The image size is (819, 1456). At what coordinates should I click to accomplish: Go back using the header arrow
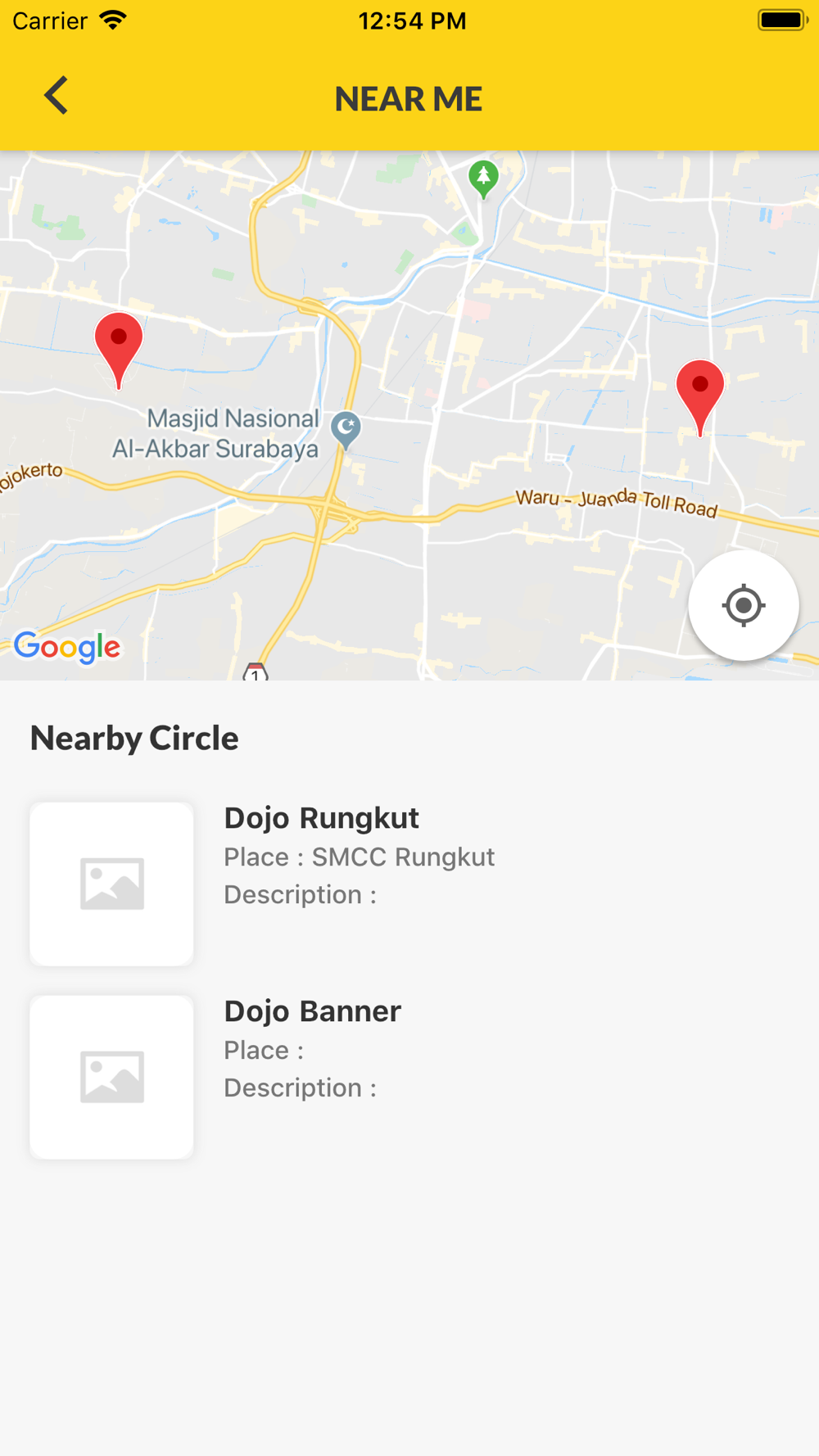tap(56, 96)
